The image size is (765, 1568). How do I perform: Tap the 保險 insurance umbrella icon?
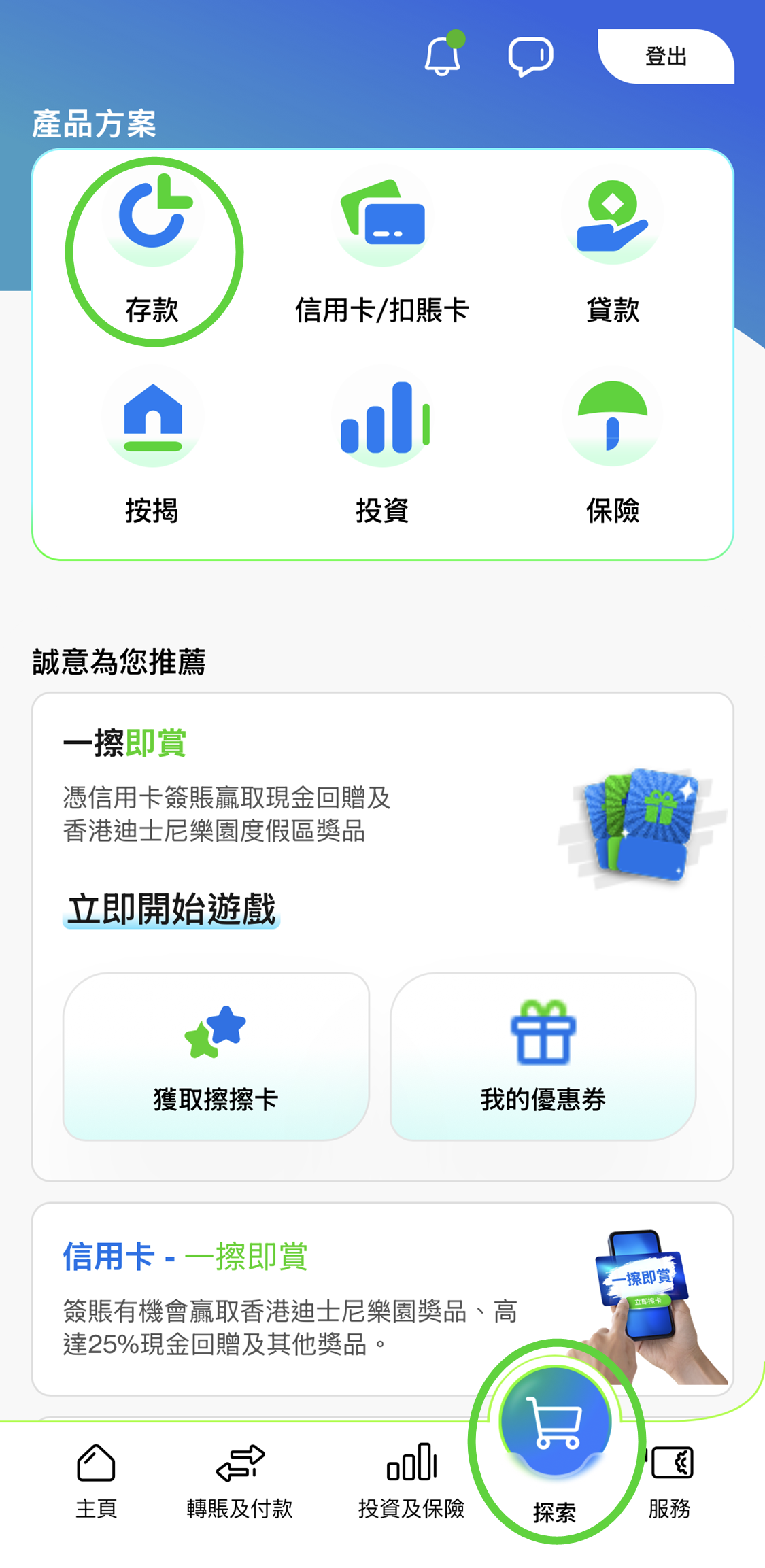point(611,418)
